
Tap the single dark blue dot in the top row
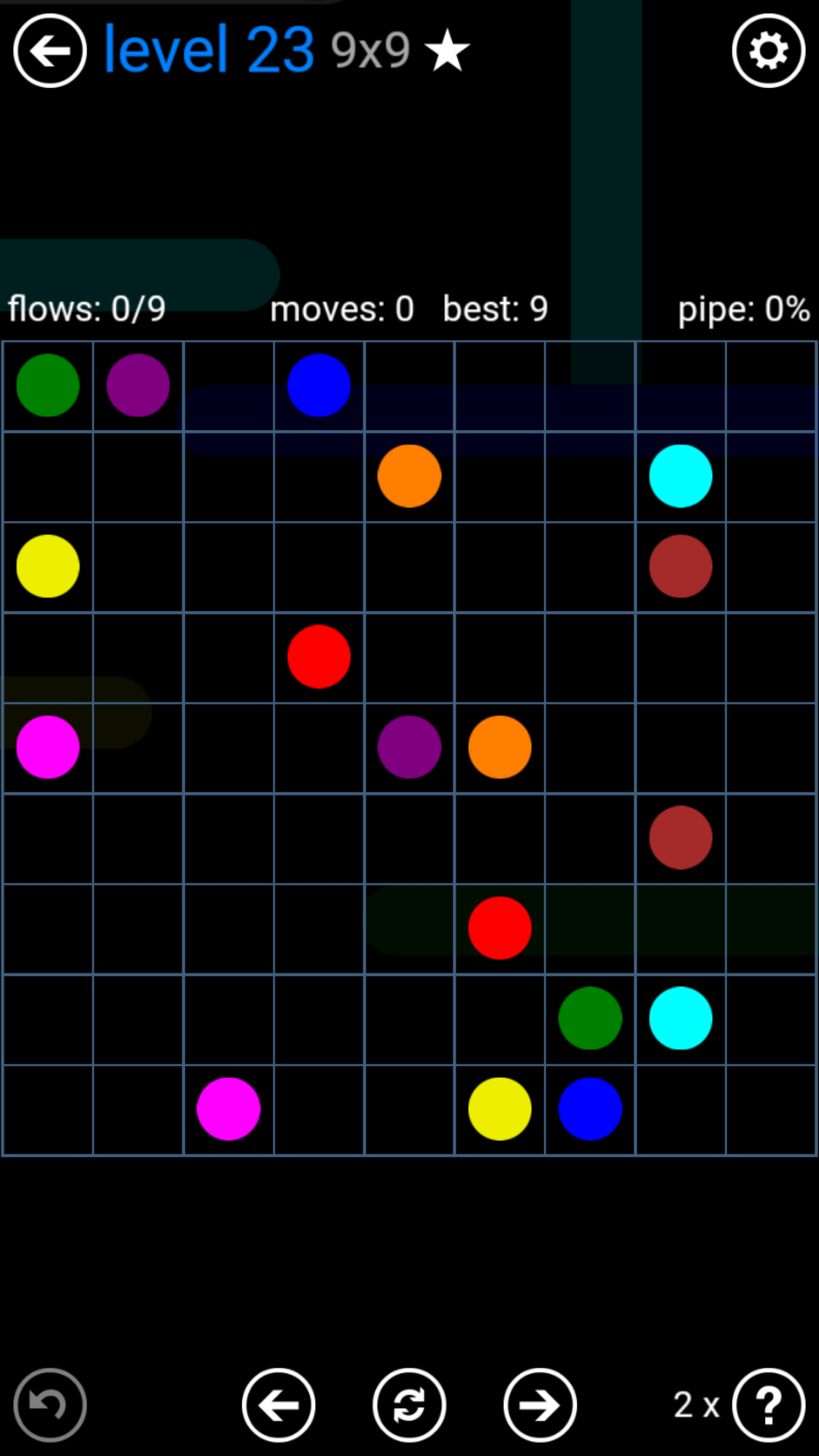(319, 386)
